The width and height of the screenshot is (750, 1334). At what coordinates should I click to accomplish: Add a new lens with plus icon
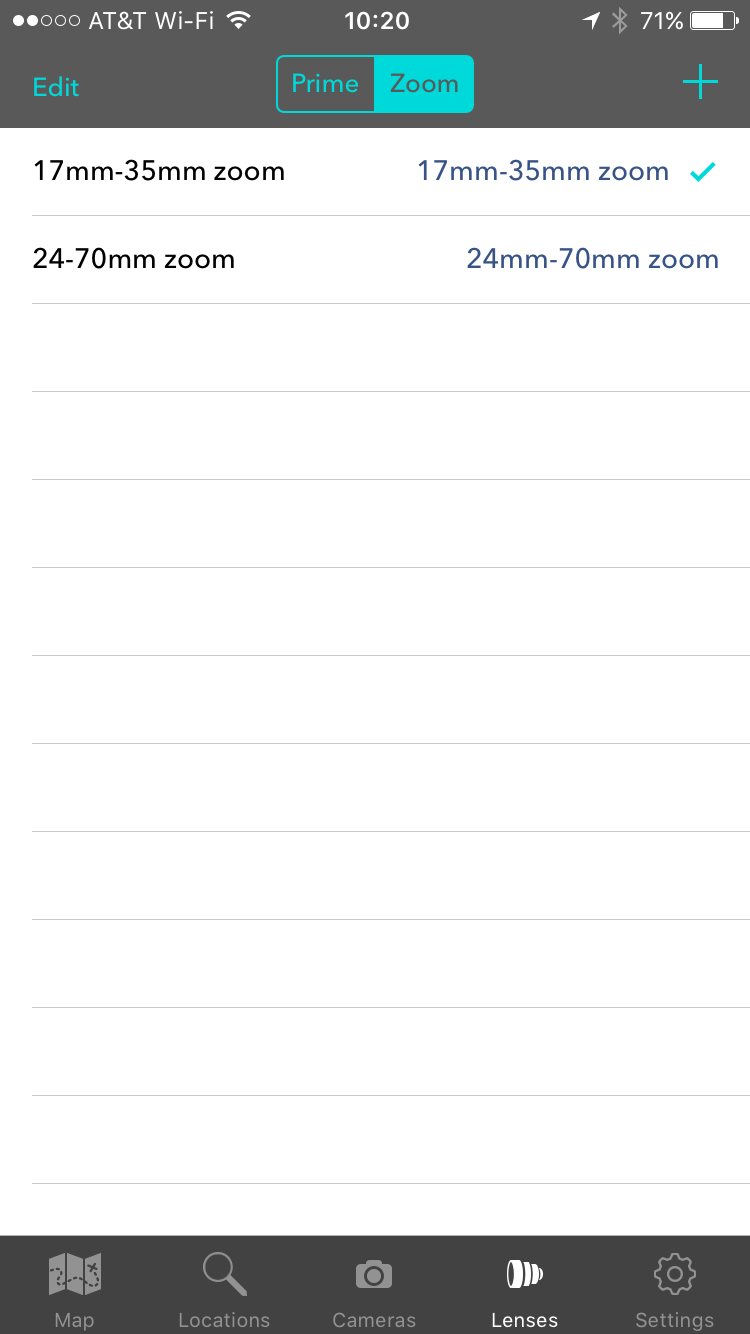[x=700, y=83]
